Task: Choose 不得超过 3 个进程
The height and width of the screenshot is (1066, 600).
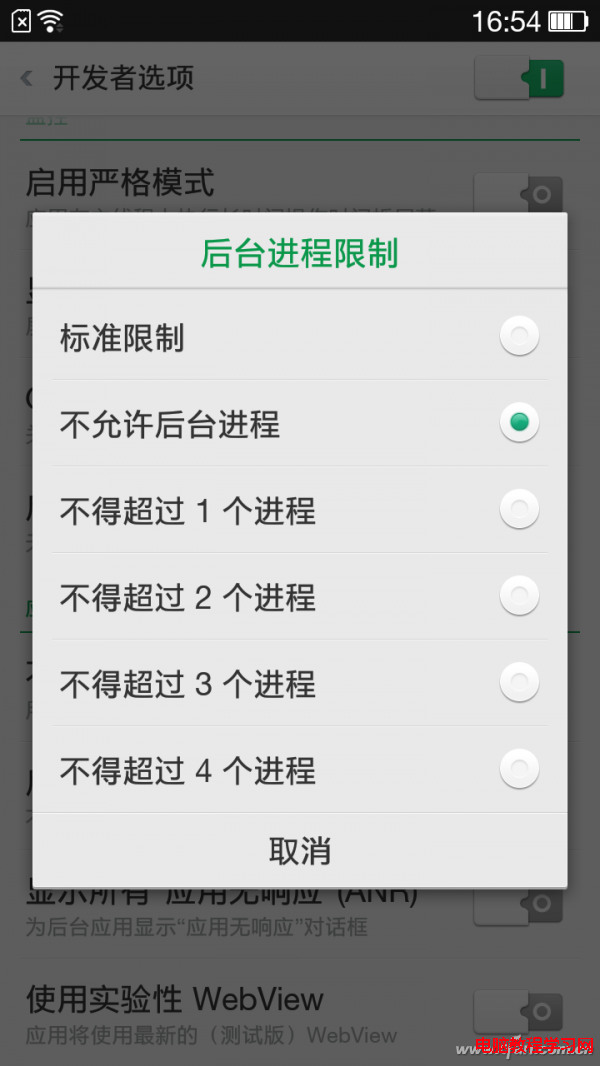Action: [x=299, y=684]
